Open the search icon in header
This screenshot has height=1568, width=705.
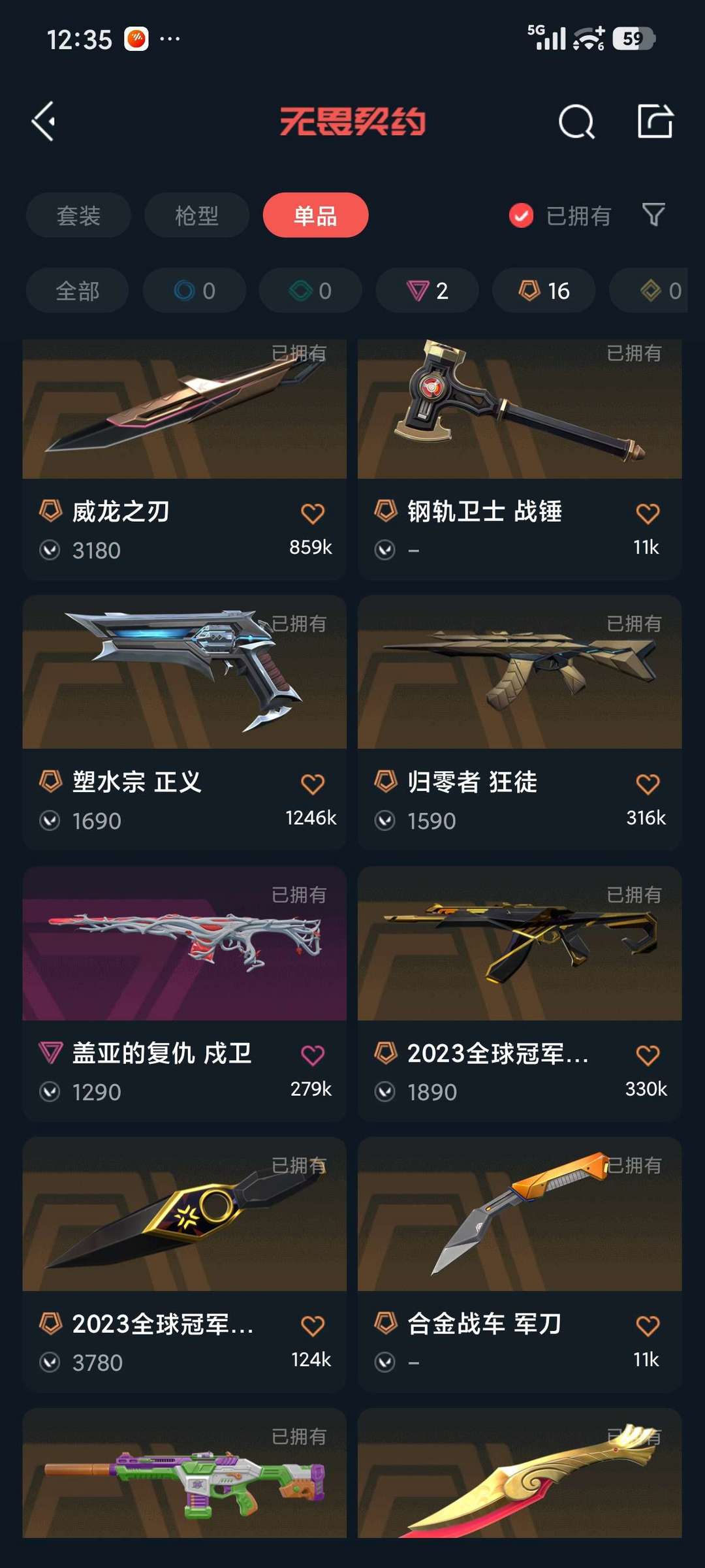(x=576, y=121)
